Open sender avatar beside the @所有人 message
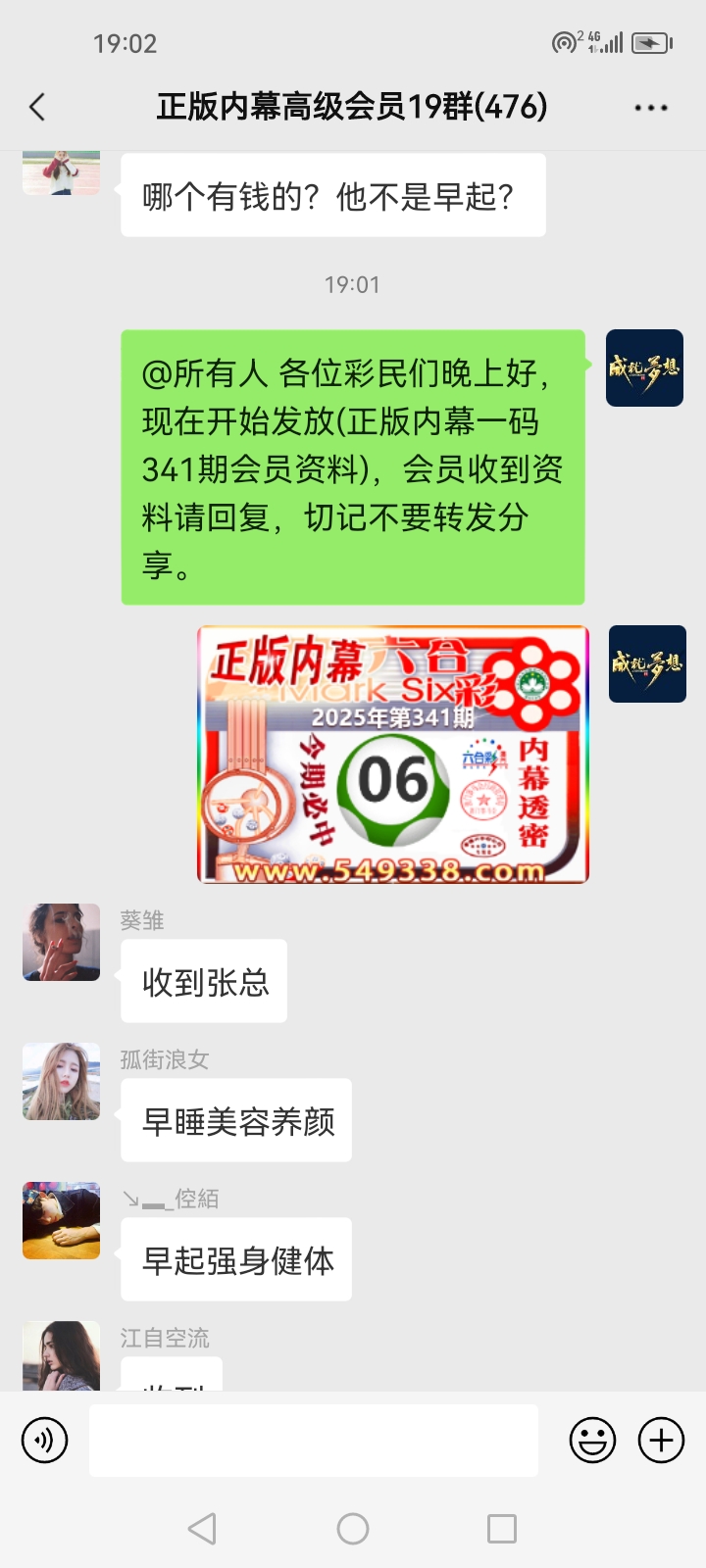 (644, 368)
